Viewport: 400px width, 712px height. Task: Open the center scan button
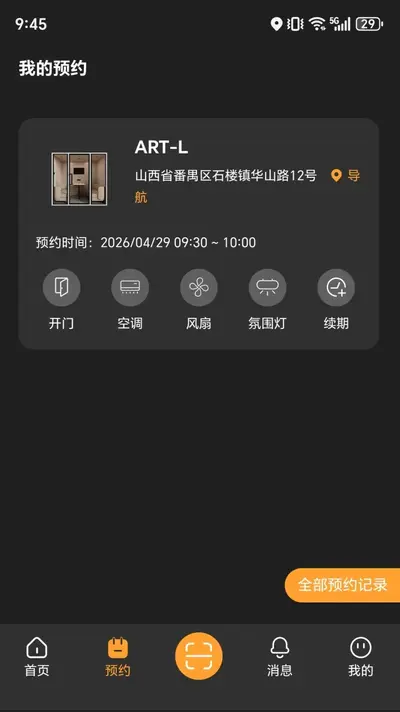[x=199, y=656]
